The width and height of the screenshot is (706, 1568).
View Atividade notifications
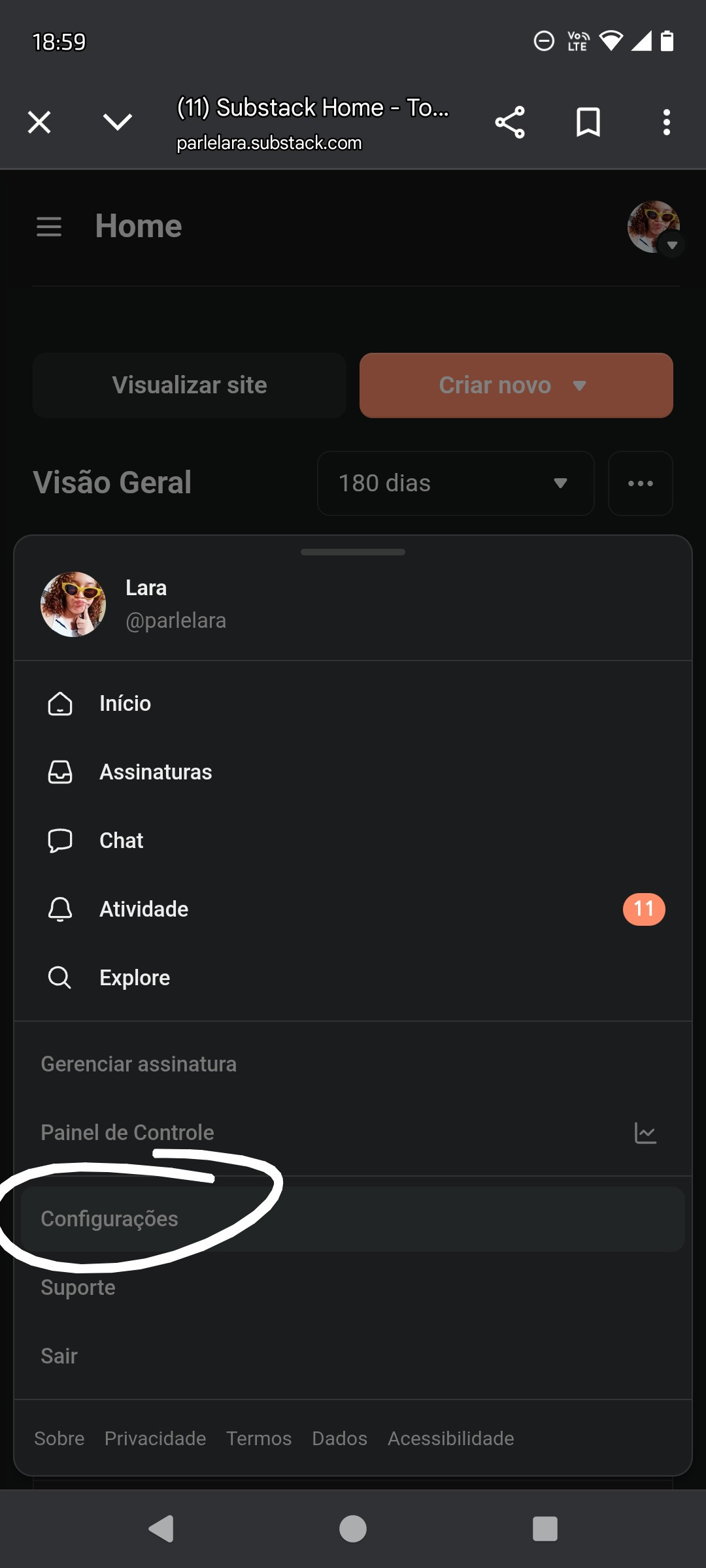tap(144, 909)
